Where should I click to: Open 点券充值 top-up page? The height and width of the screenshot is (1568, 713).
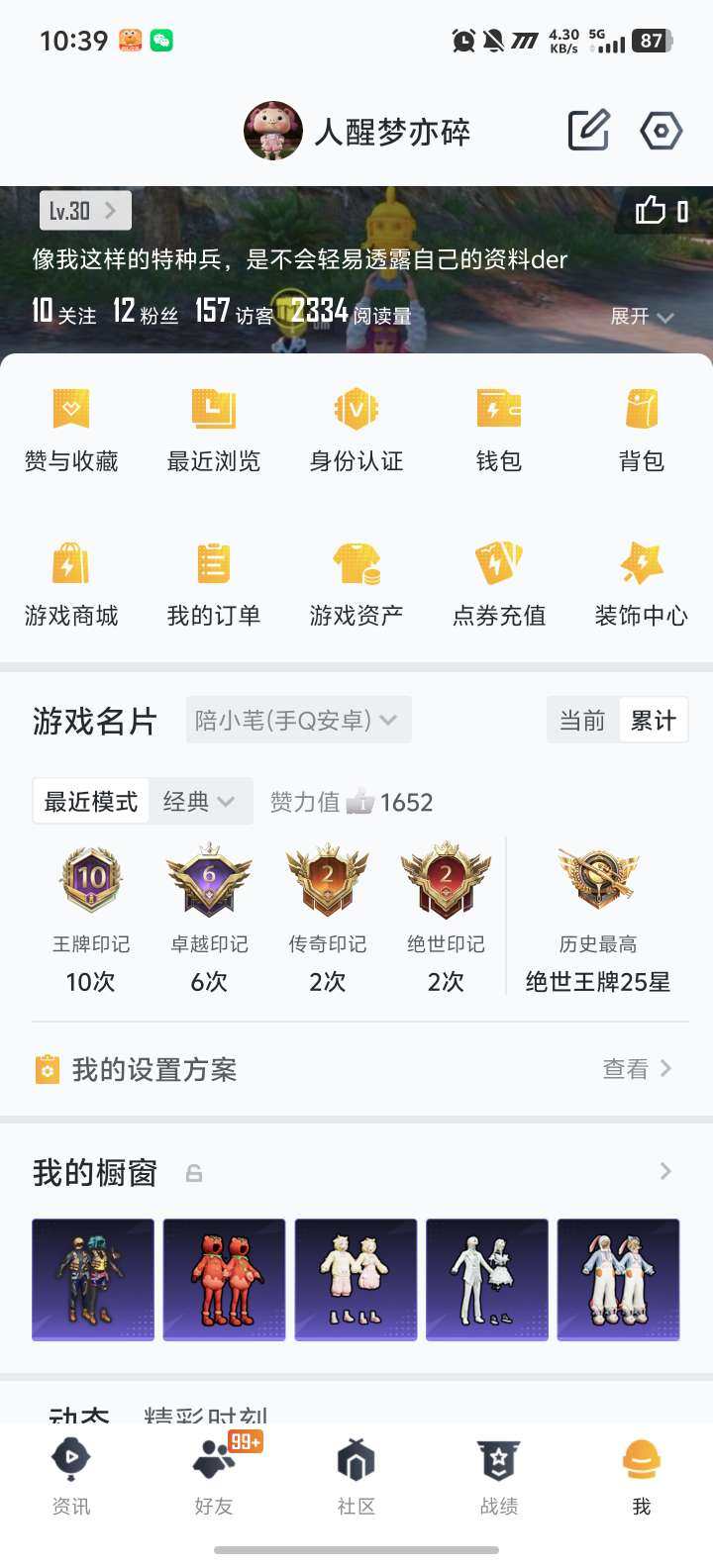[x=498, y=582]
